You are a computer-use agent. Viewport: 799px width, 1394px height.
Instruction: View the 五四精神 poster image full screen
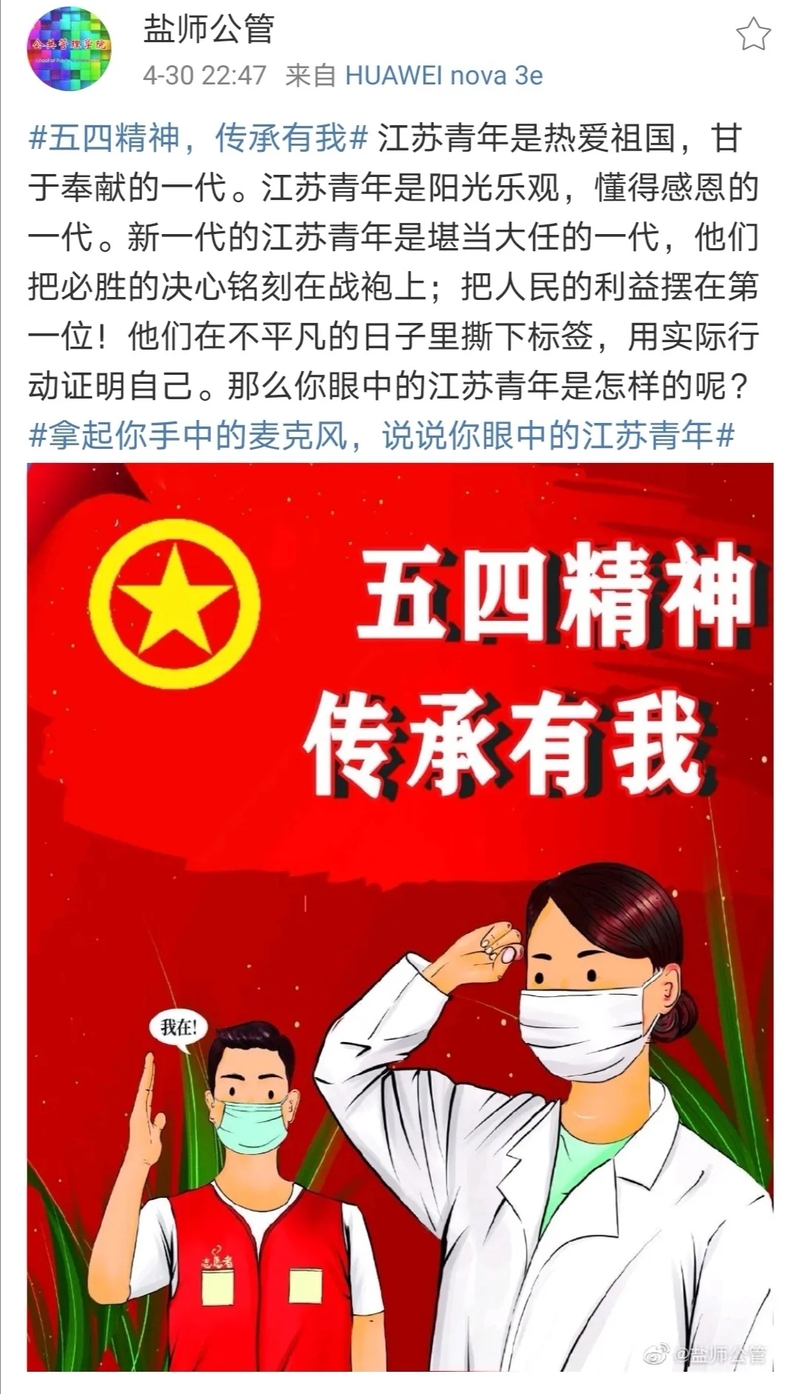point(399,915)
